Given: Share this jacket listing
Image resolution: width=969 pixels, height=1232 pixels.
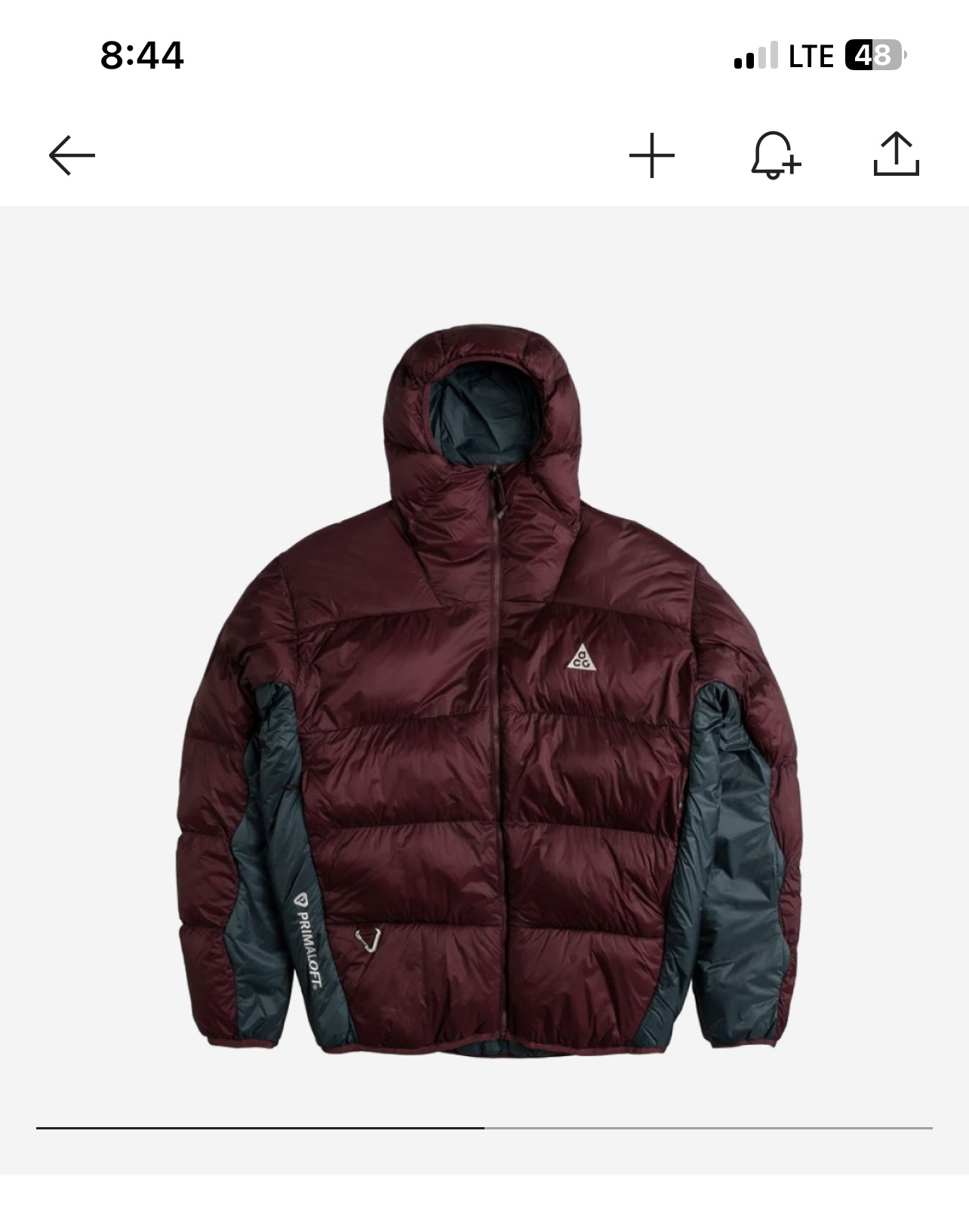Looking at the screenshot, I should (896, 155).
